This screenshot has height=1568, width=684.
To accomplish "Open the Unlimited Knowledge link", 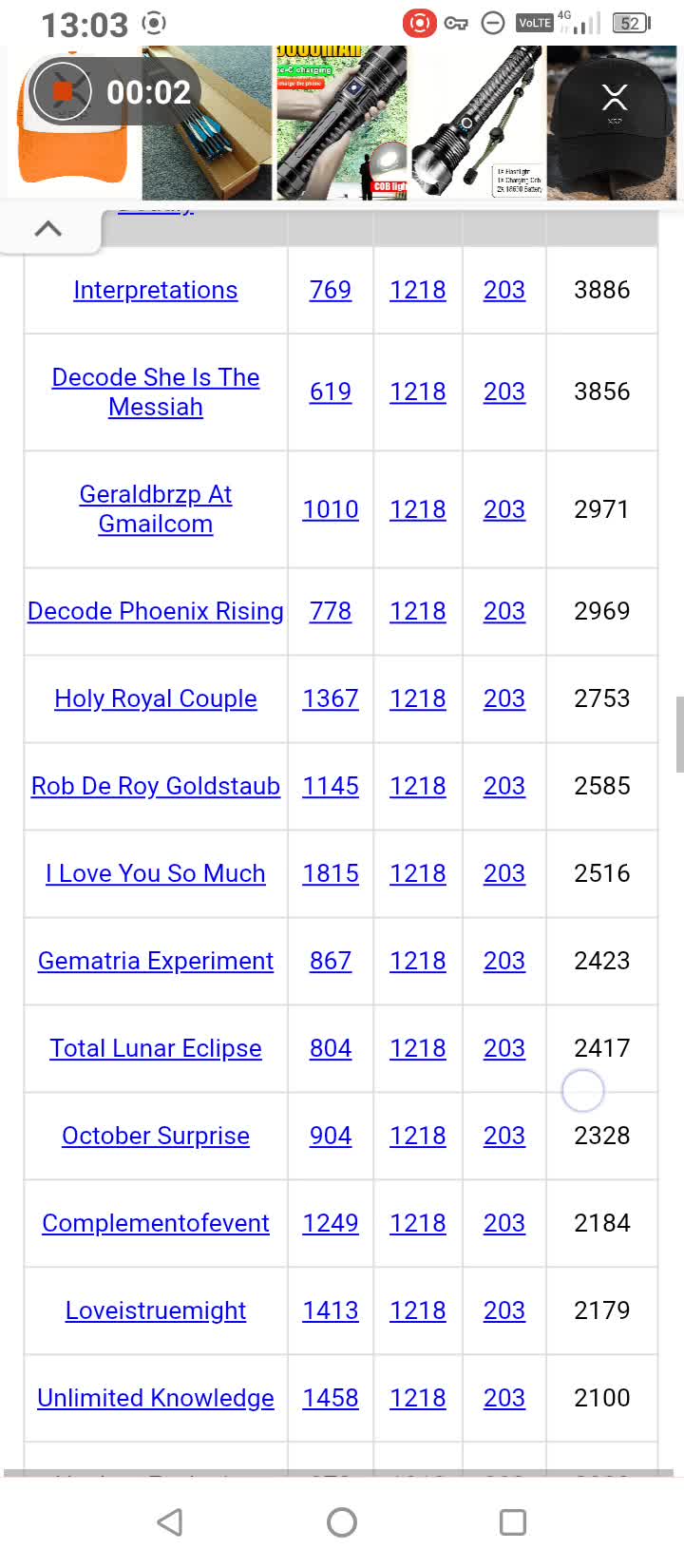I will point(156,1398).
